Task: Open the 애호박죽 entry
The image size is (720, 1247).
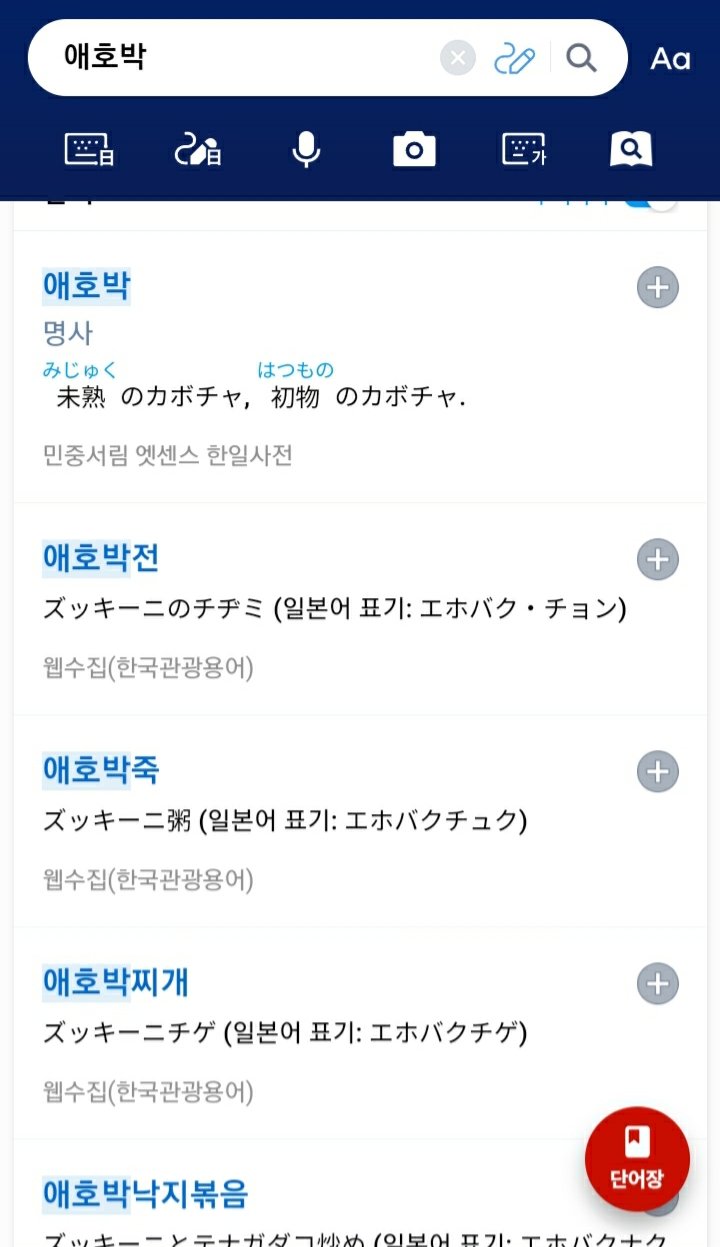Action: [100, 770]
